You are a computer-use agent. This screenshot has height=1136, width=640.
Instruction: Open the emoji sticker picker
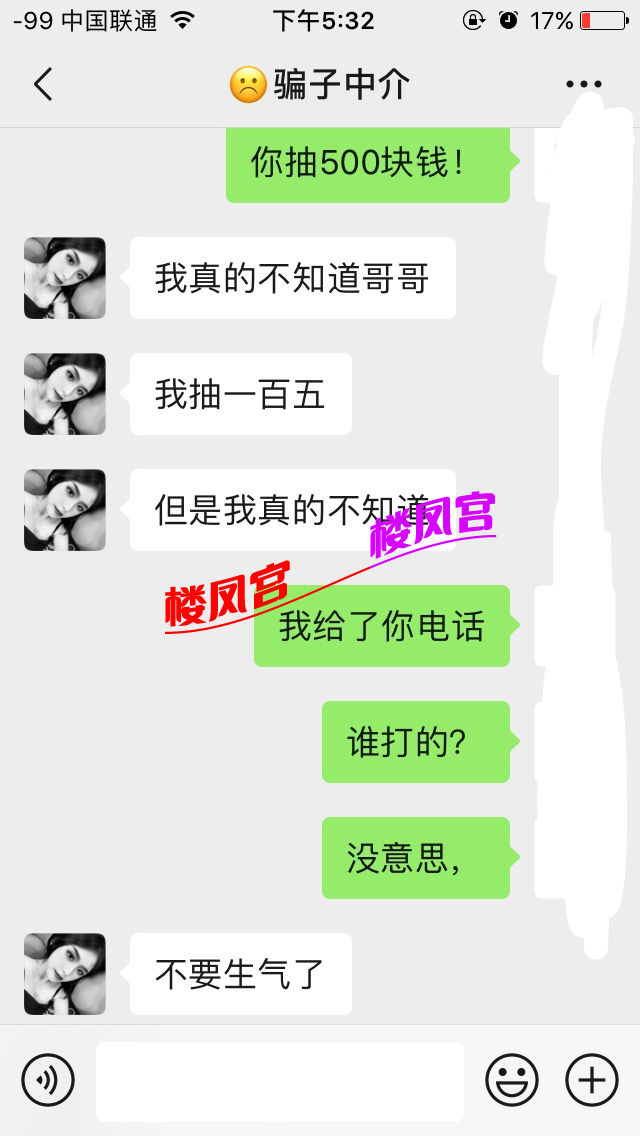click(511, 1081)
